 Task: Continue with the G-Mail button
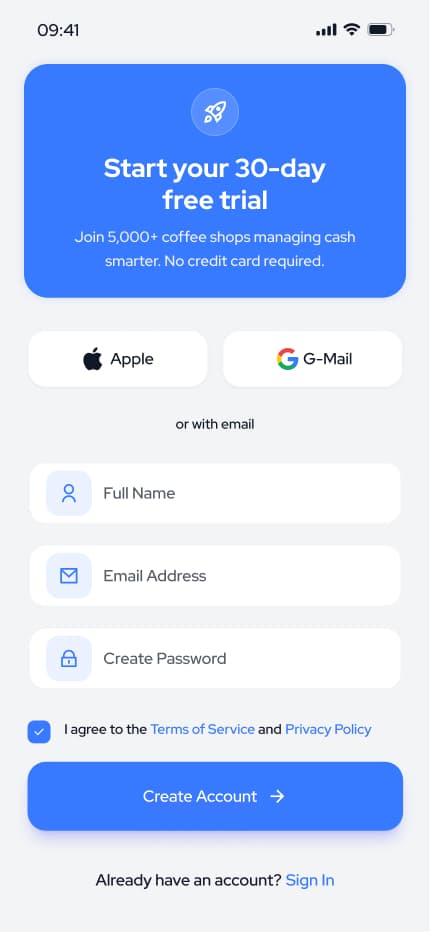pyautogui.click(x=312, y=359)
